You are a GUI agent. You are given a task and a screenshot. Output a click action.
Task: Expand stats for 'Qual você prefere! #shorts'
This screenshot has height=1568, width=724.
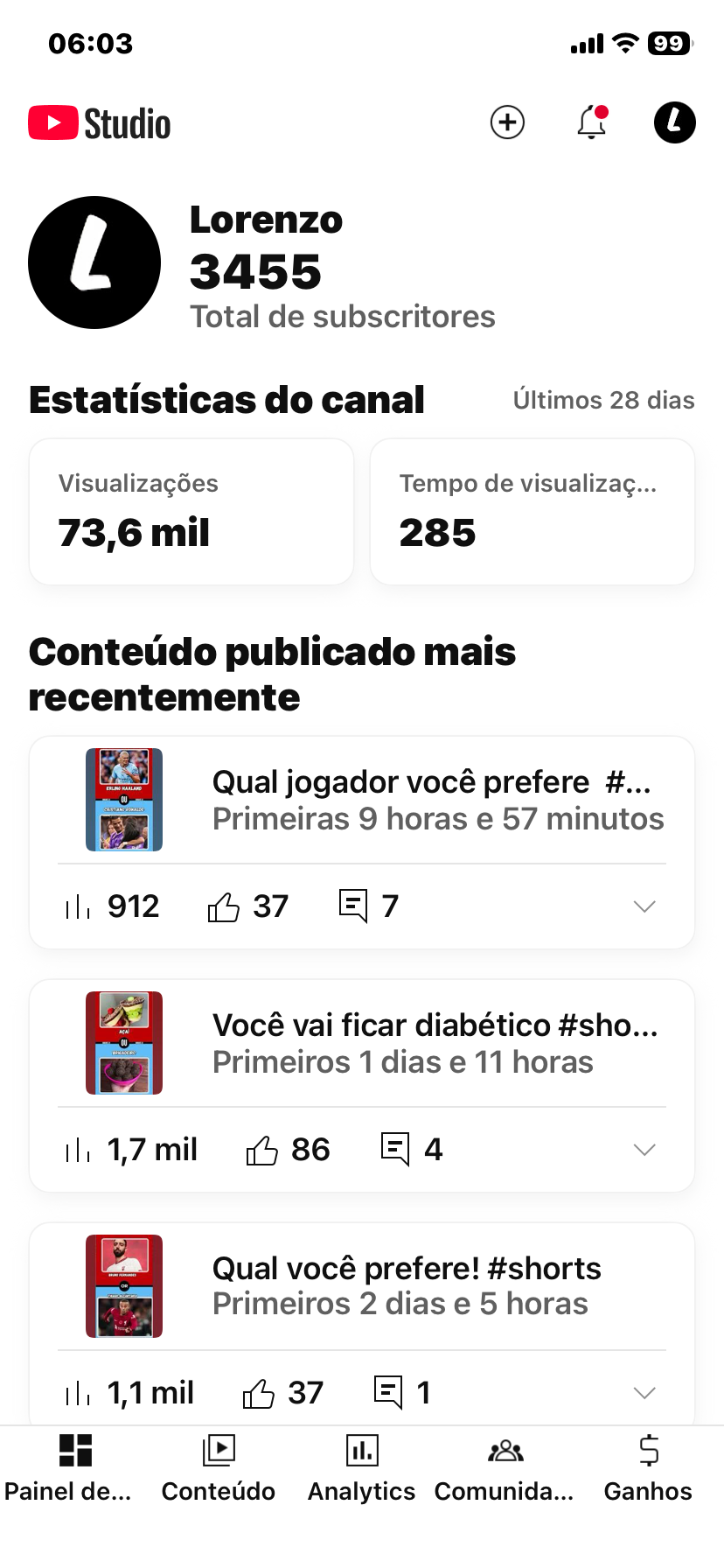pyautogui.click(x=644, y=1393)
